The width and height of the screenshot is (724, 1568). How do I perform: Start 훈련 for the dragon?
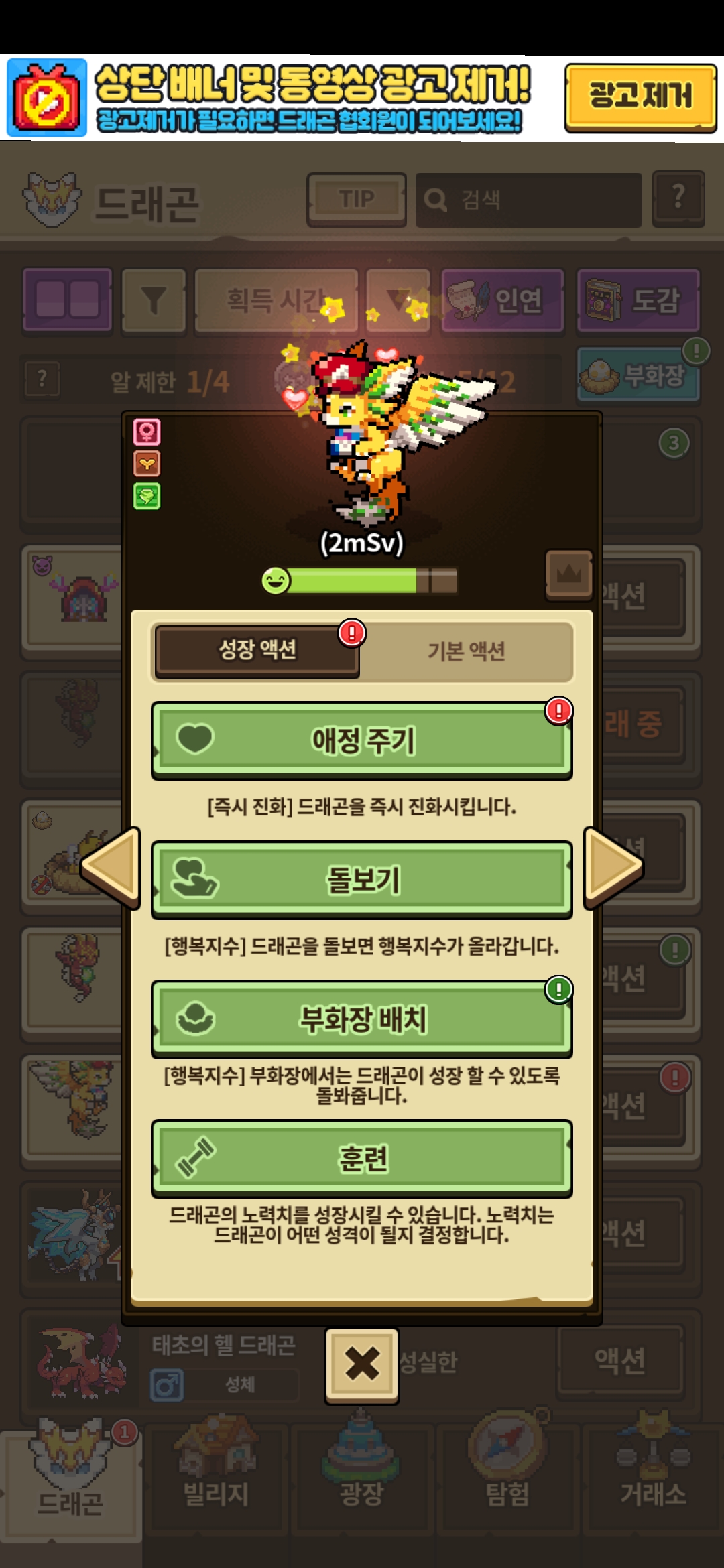(x=362, y=1159)
